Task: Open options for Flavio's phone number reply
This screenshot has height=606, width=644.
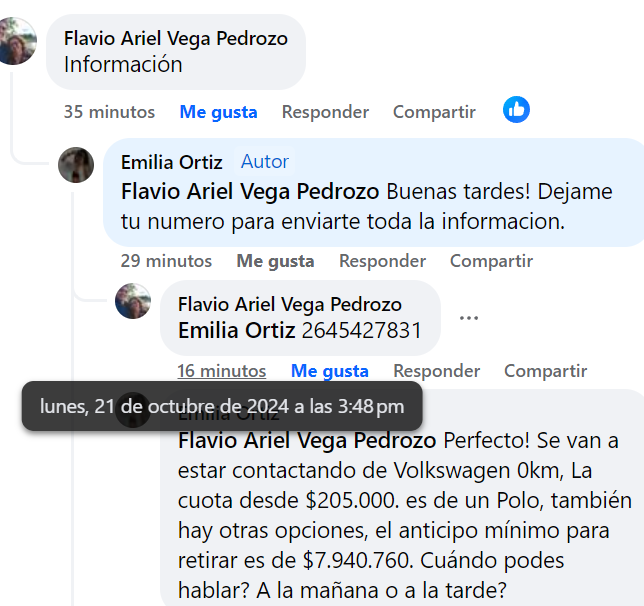Action: pyautogui.click(x=469, y=318)
